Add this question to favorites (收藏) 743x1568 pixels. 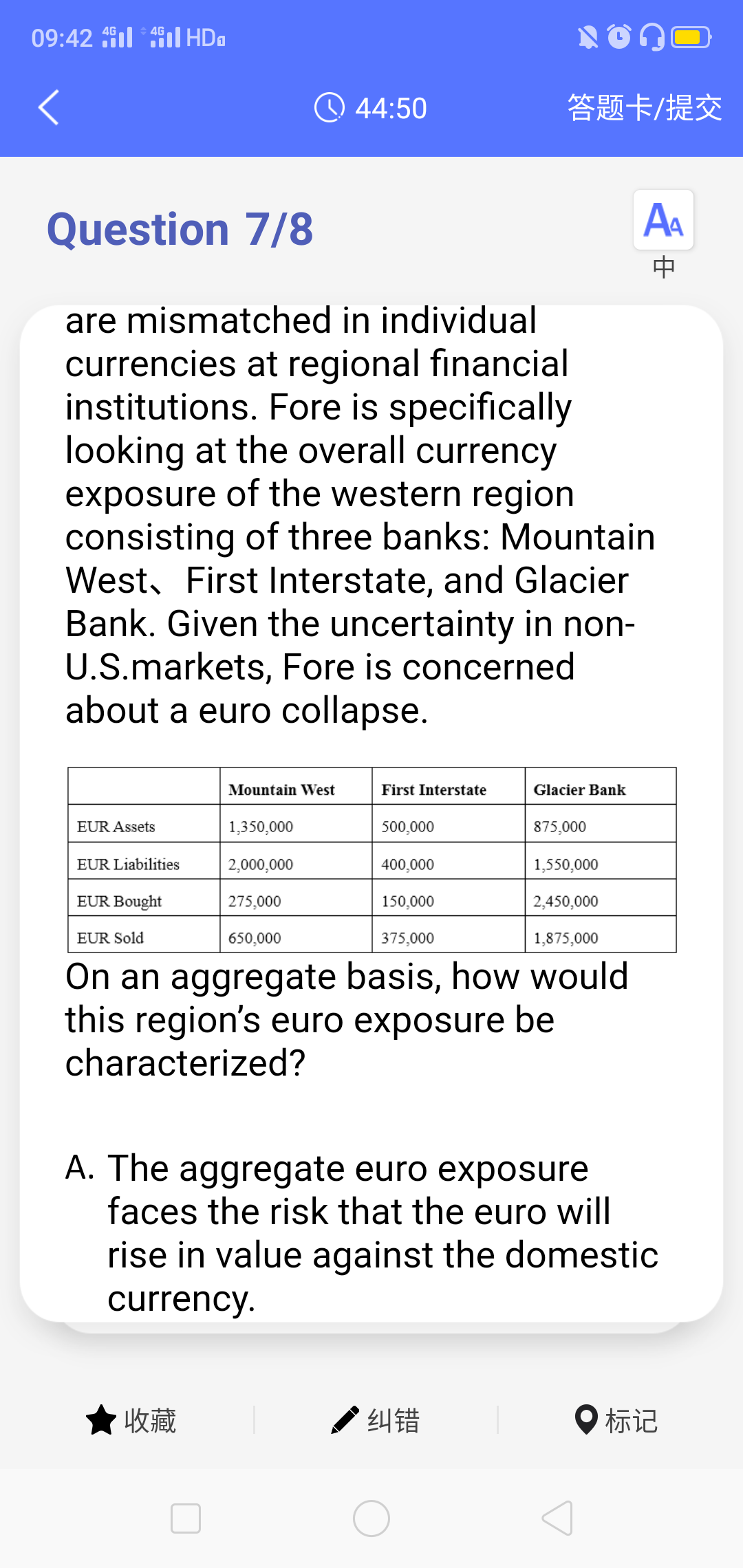point(131,1420)
